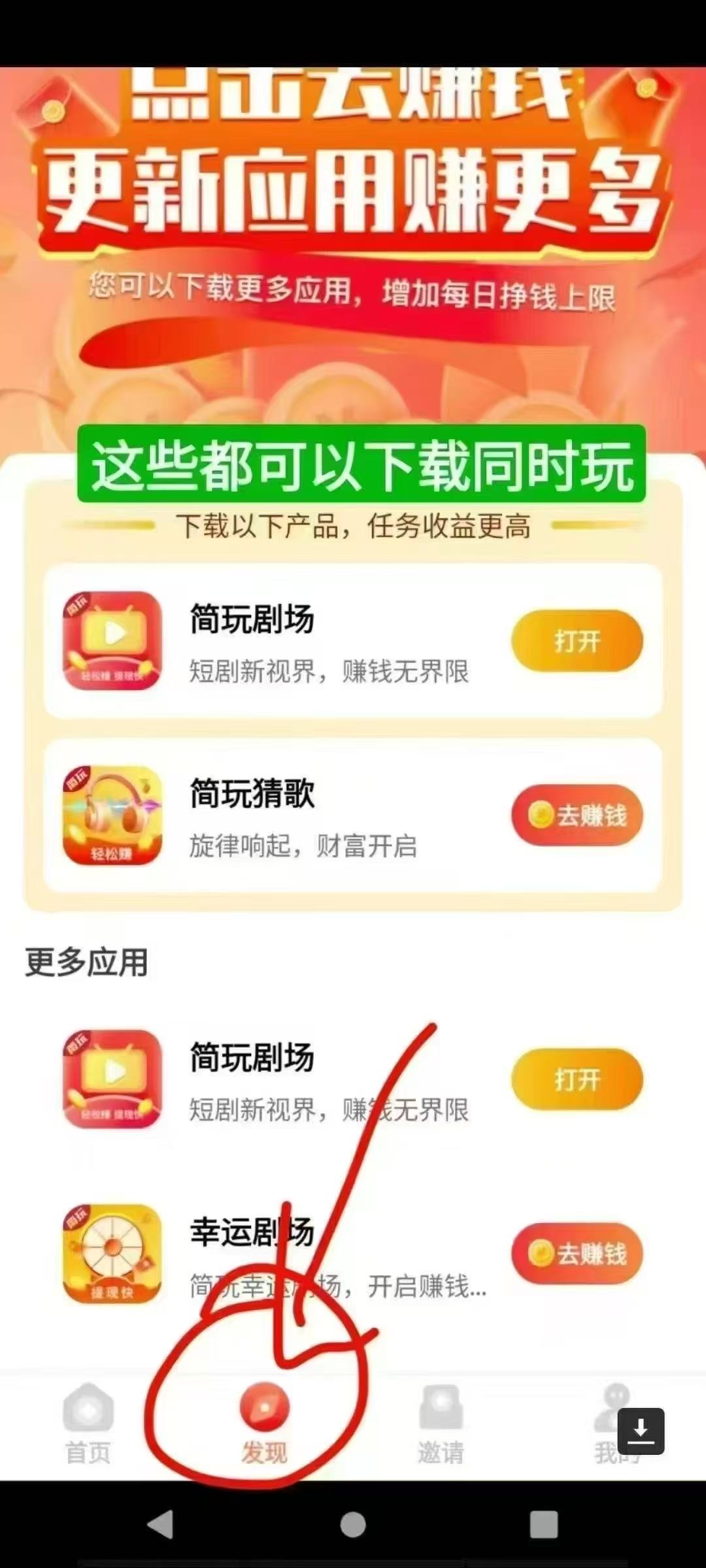Open the 邀请 tab
The height and width of the screenshot is (1568, 706).
pyautogui.click(x=440, y=1428)
